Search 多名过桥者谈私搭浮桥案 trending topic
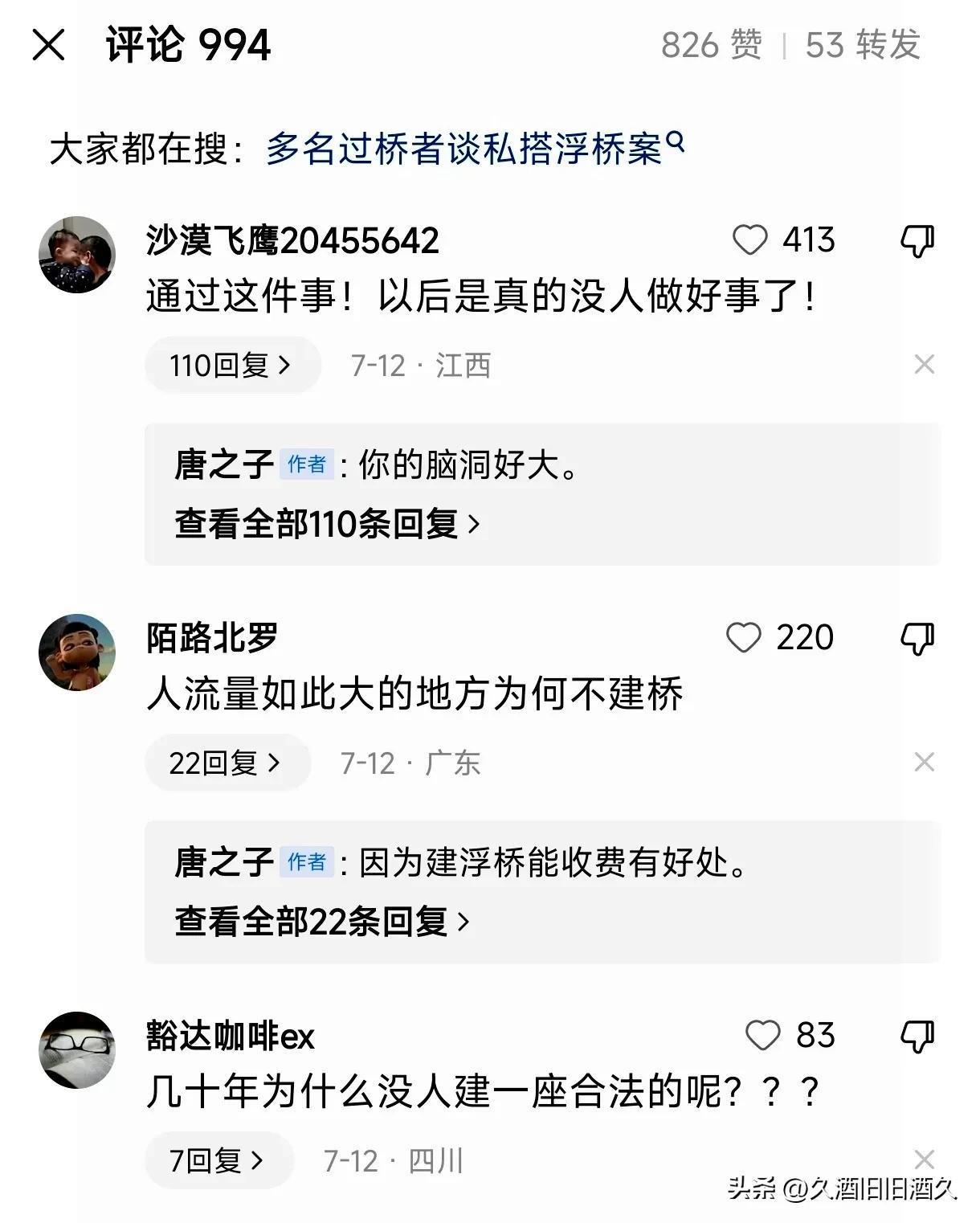 coord(474,149)
